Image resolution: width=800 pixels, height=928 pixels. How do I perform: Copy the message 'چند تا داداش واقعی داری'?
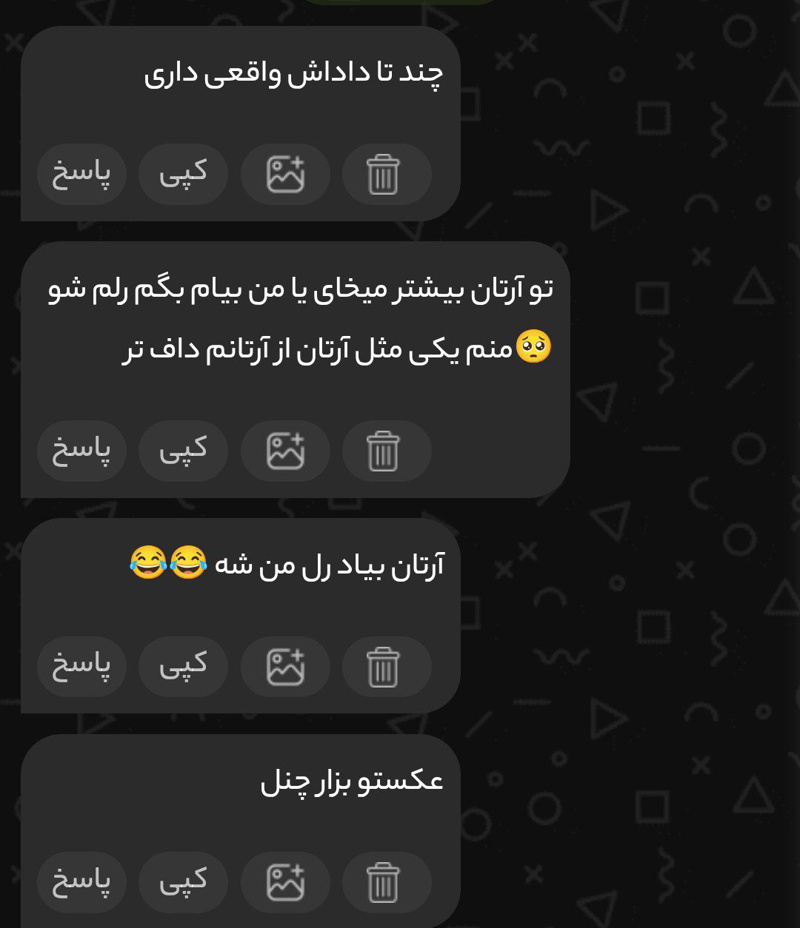tap(184, 174)
